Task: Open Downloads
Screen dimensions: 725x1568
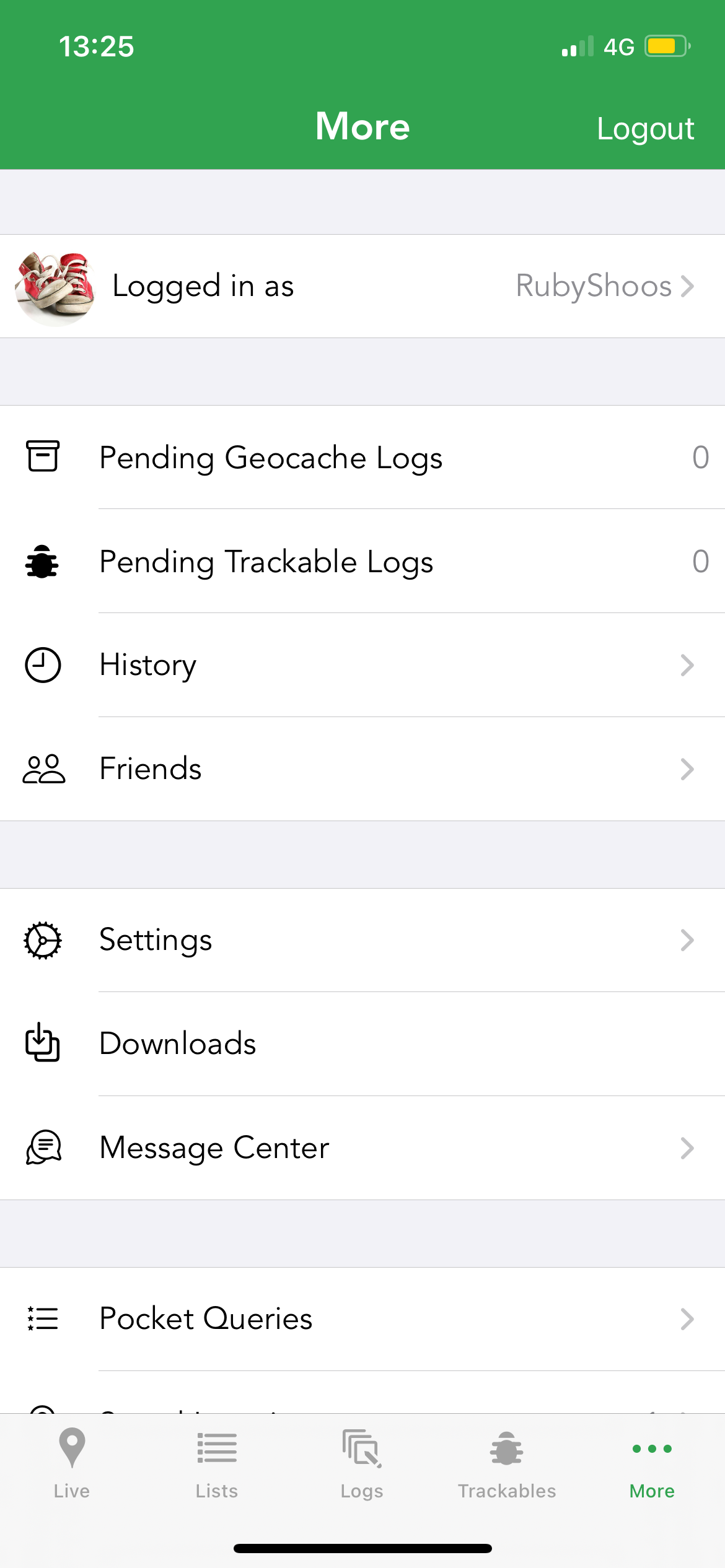Action: [x=362, y=1045]
